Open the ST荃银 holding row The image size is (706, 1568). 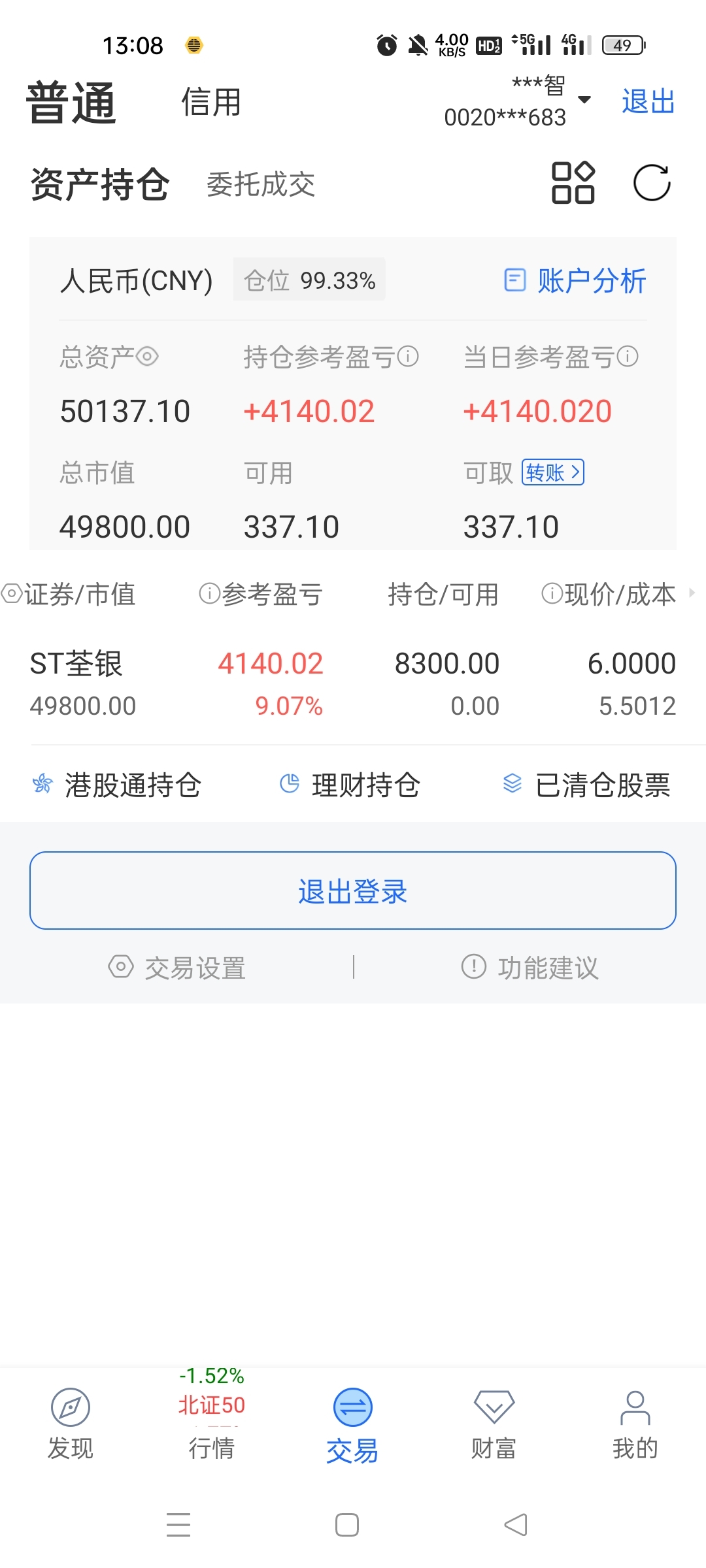353,683
